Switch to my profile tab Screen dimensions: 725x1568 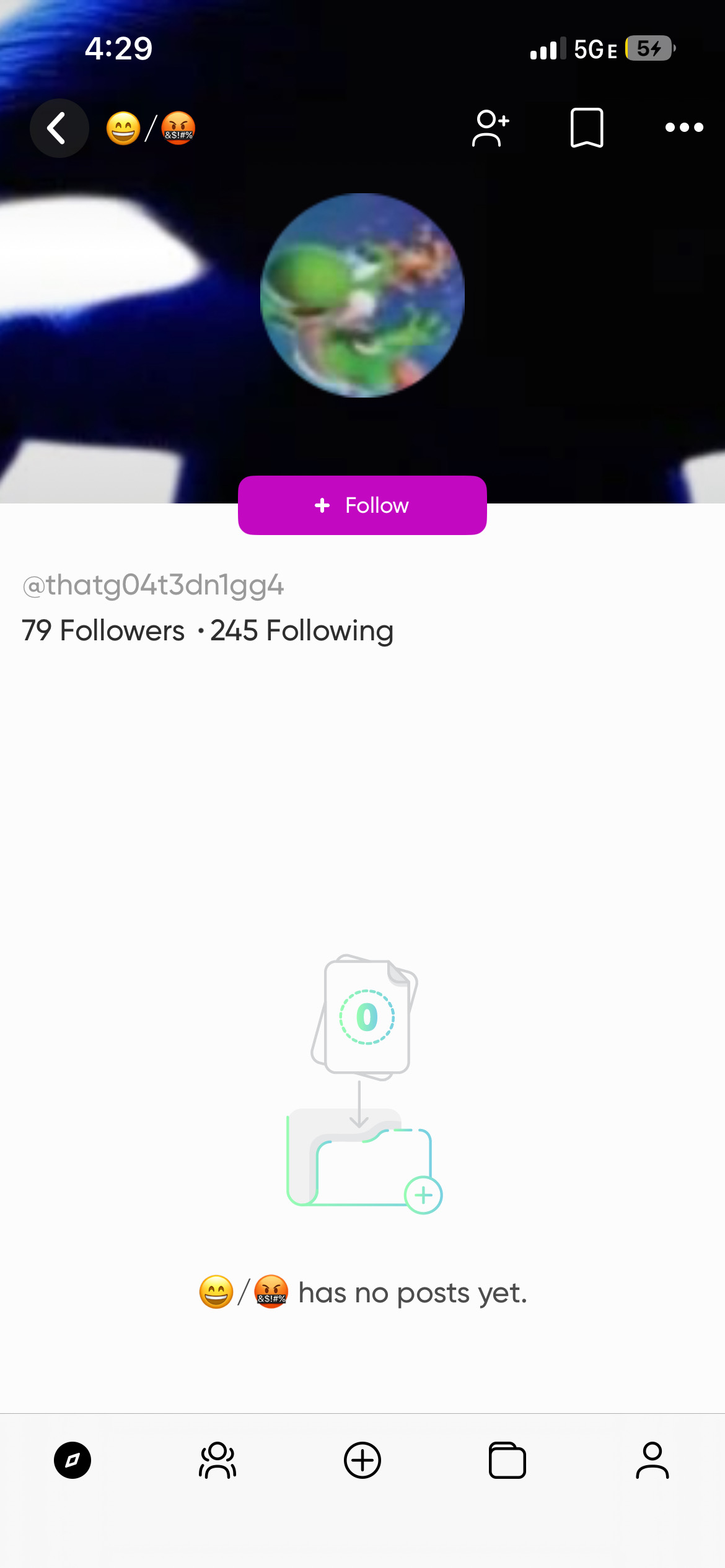[652, 1460]
